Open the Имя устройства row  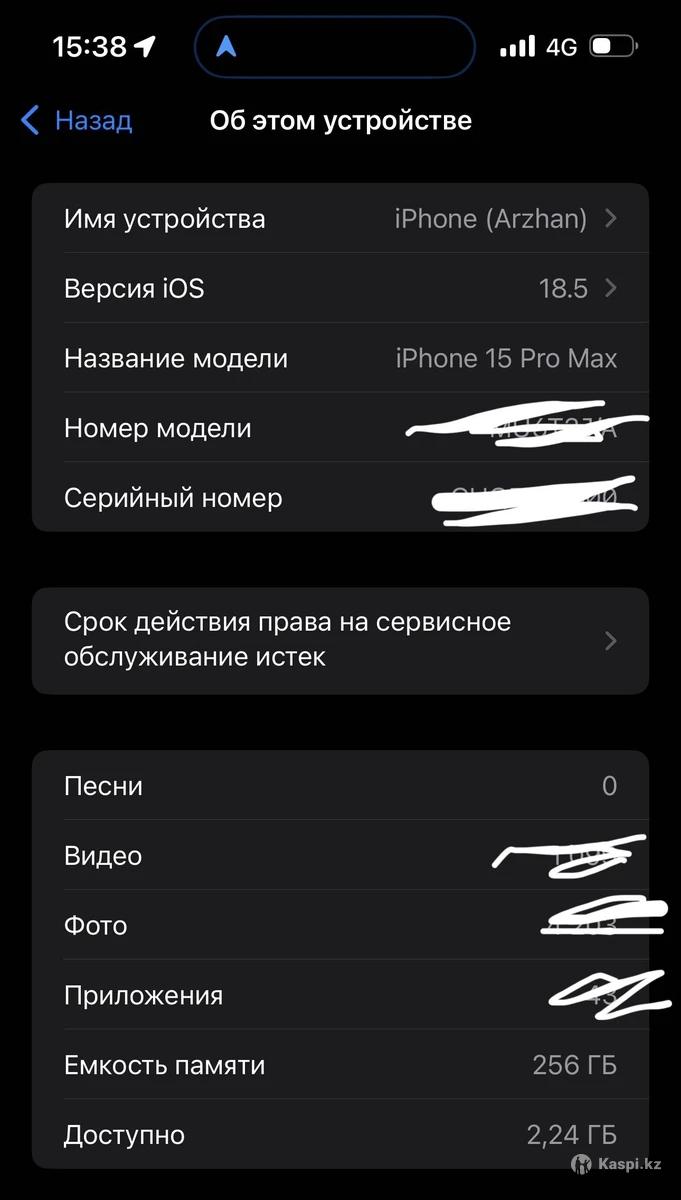point(340,218)
